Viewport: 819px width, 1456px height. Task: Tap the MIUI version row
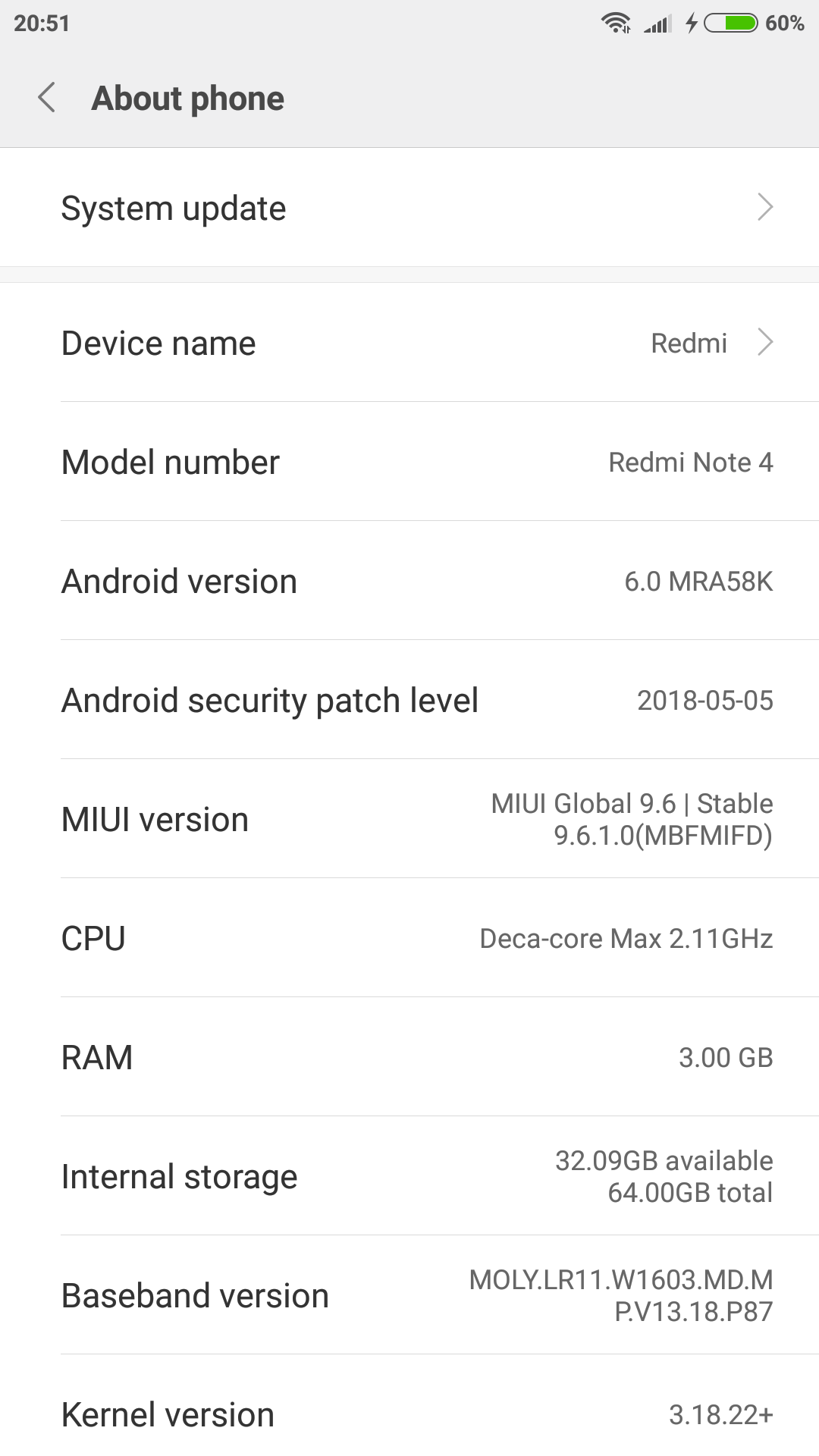(x=409, y=819)
